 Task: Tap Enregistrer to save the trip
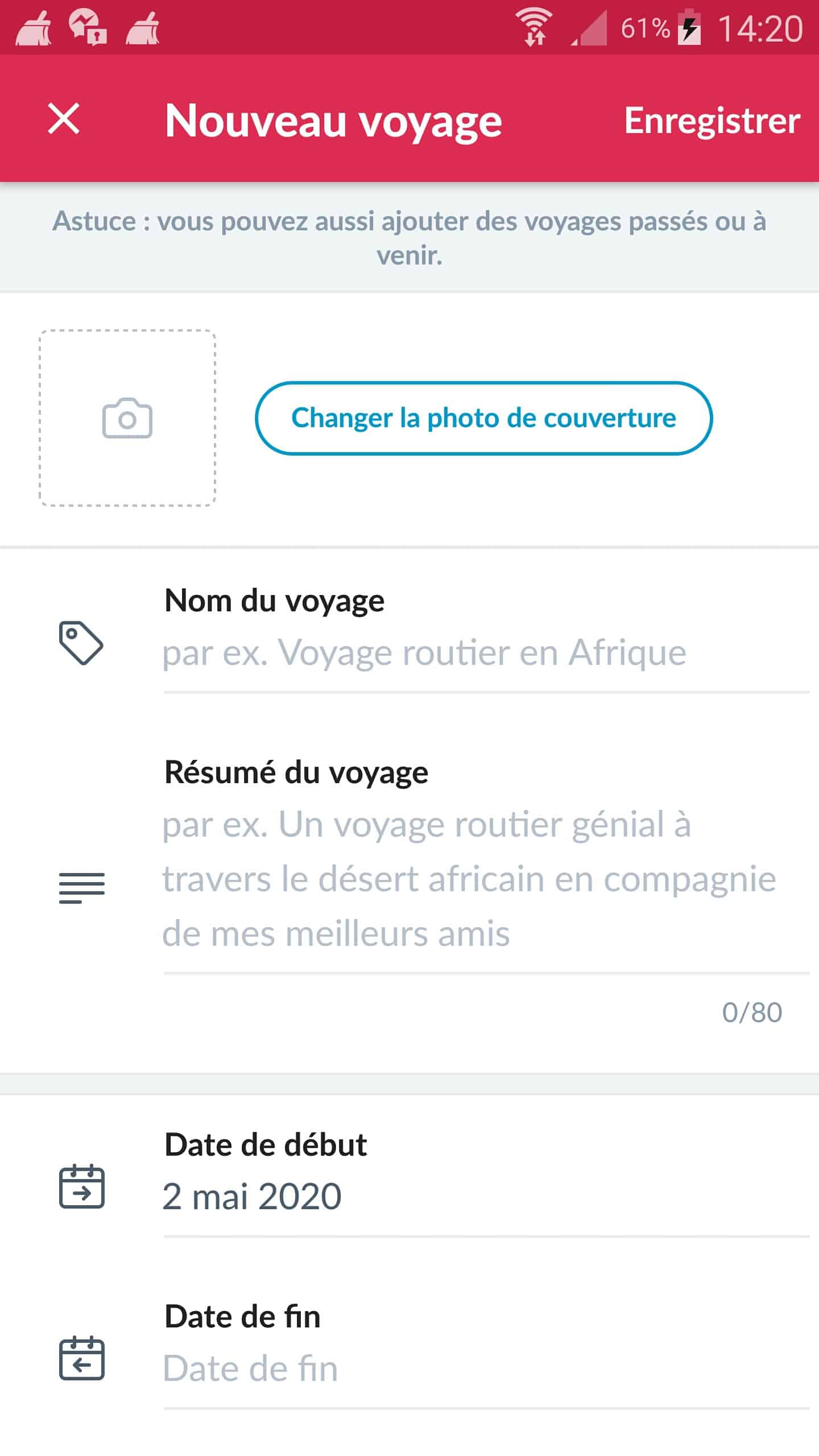712,121
